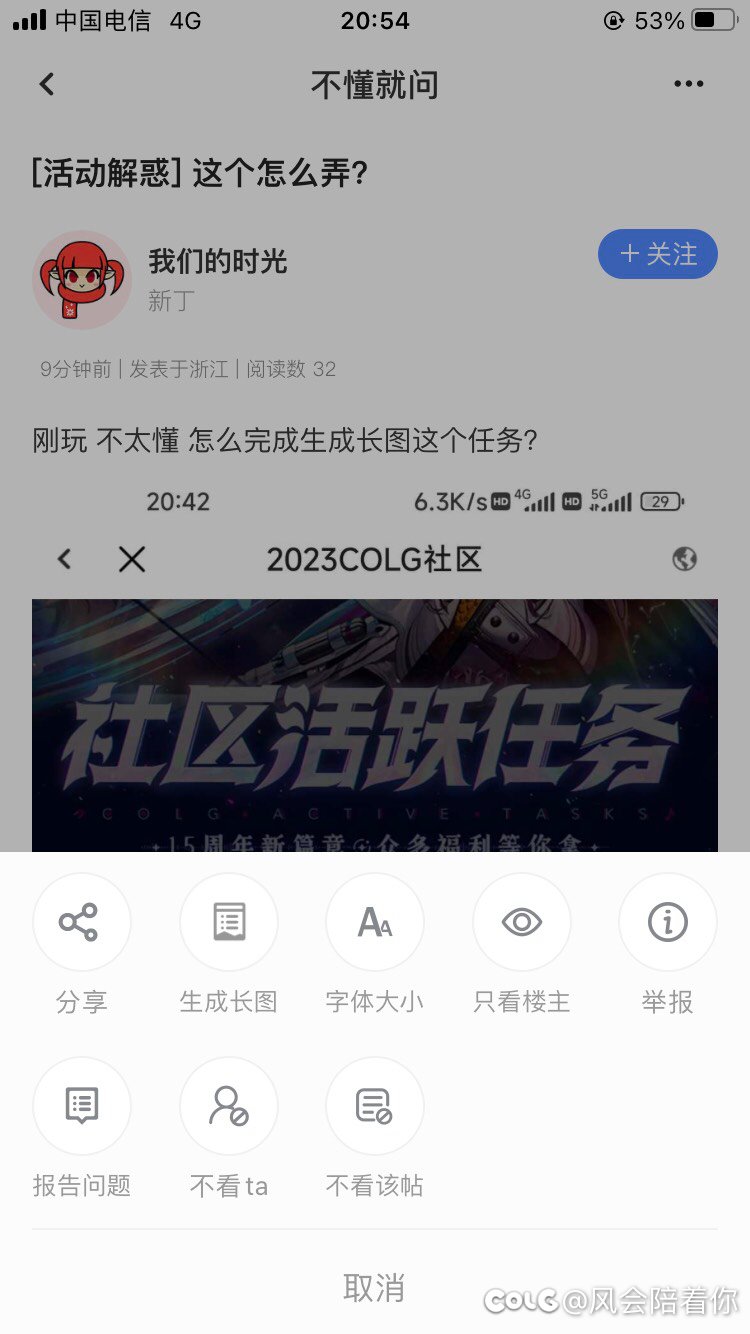Go back using the top-left arrow
This screenshot has height=1334, width=750.
pos(47,85)
